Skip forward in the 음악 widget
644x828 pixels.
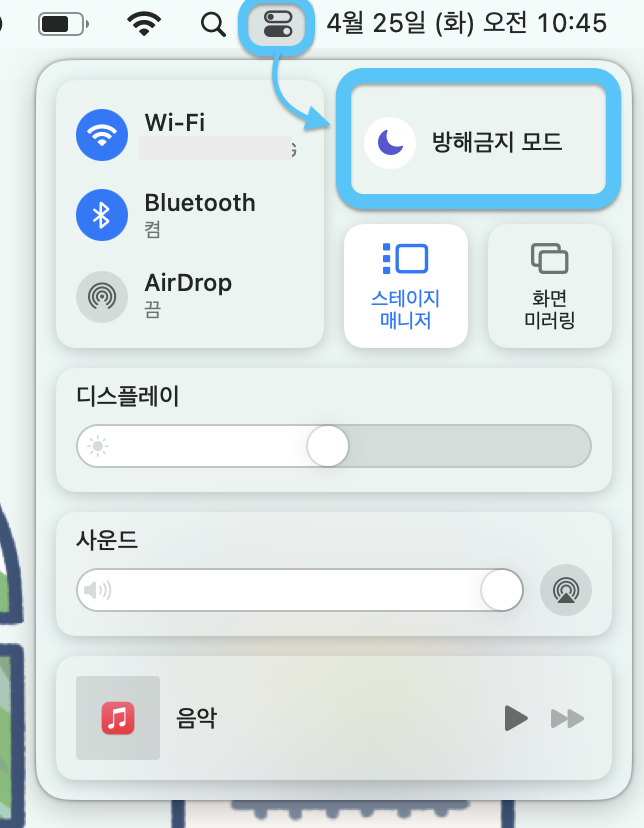point(567,717)
